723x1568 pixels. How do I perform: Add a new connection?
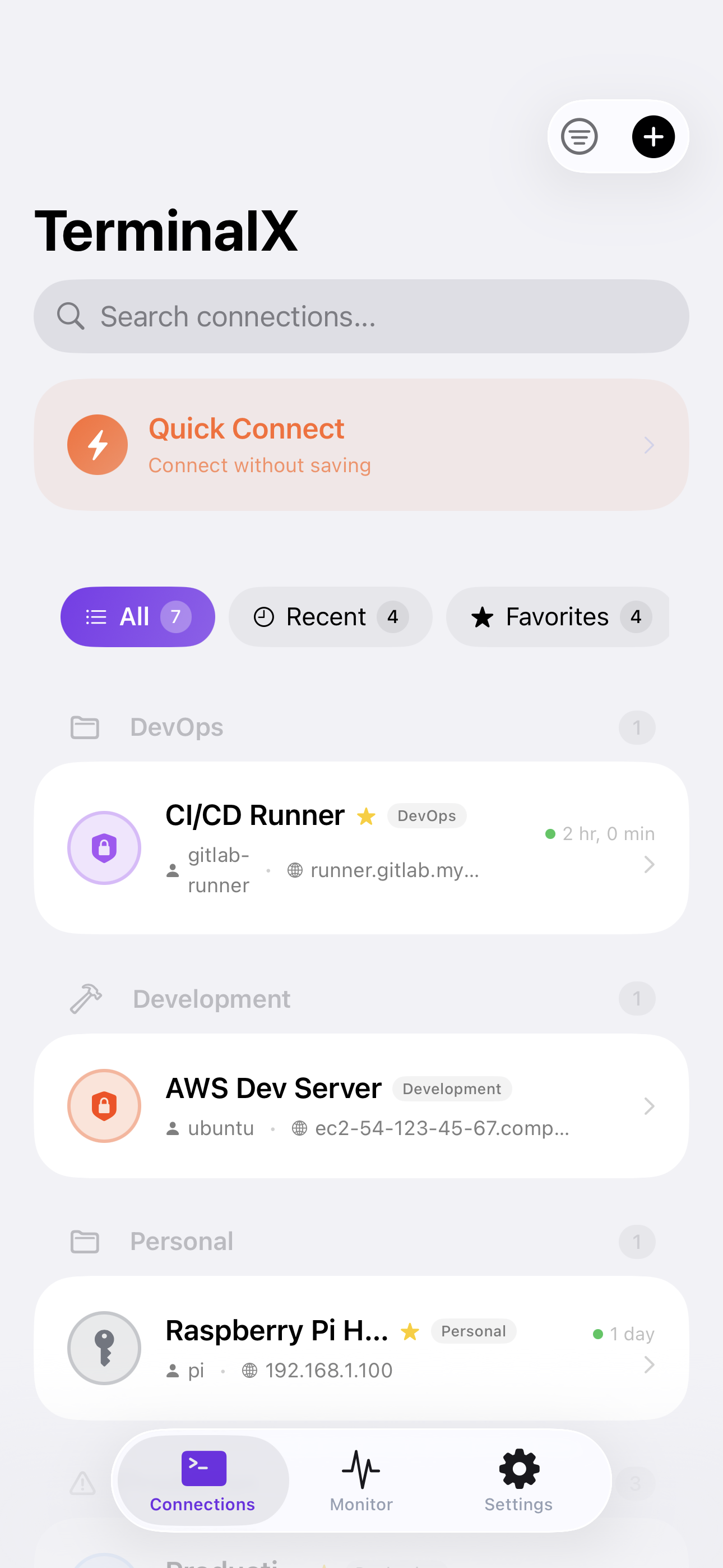(653, 136)
